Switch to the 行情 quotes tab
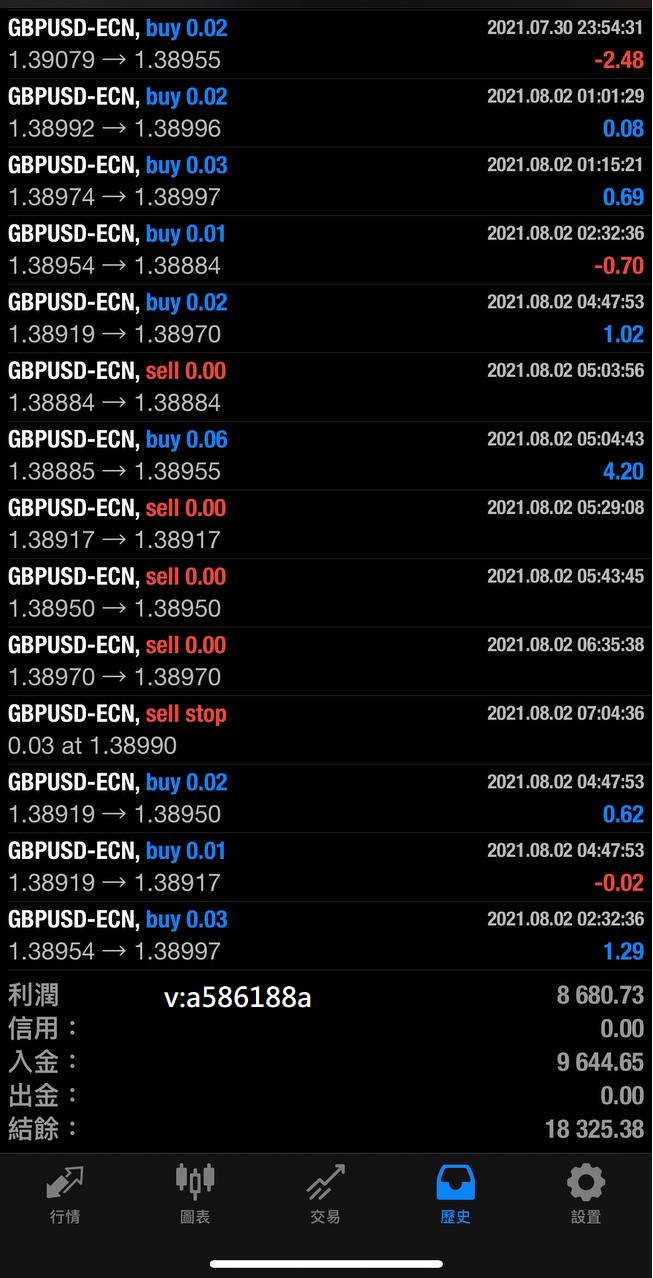Viewport: 653px width, 1278px height. pyautogui.click(x=65, y=1195)
